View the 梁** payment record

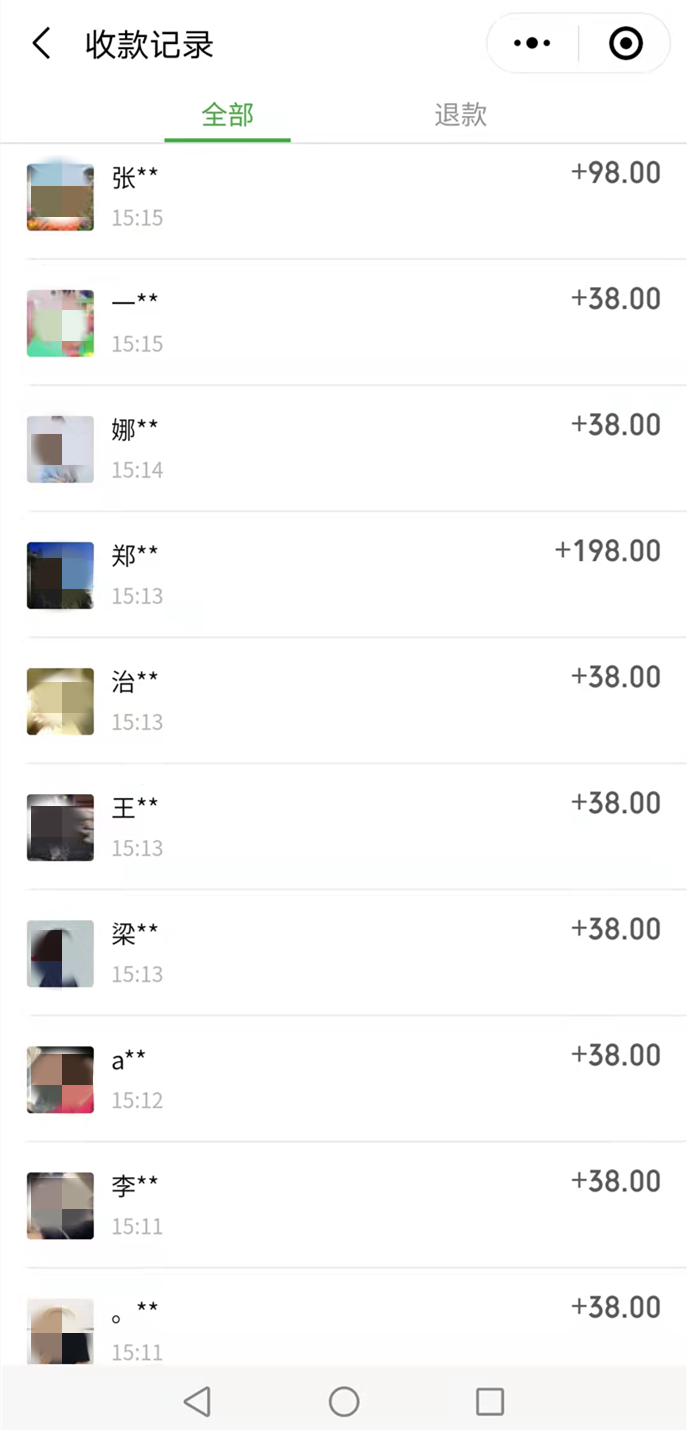343,953
